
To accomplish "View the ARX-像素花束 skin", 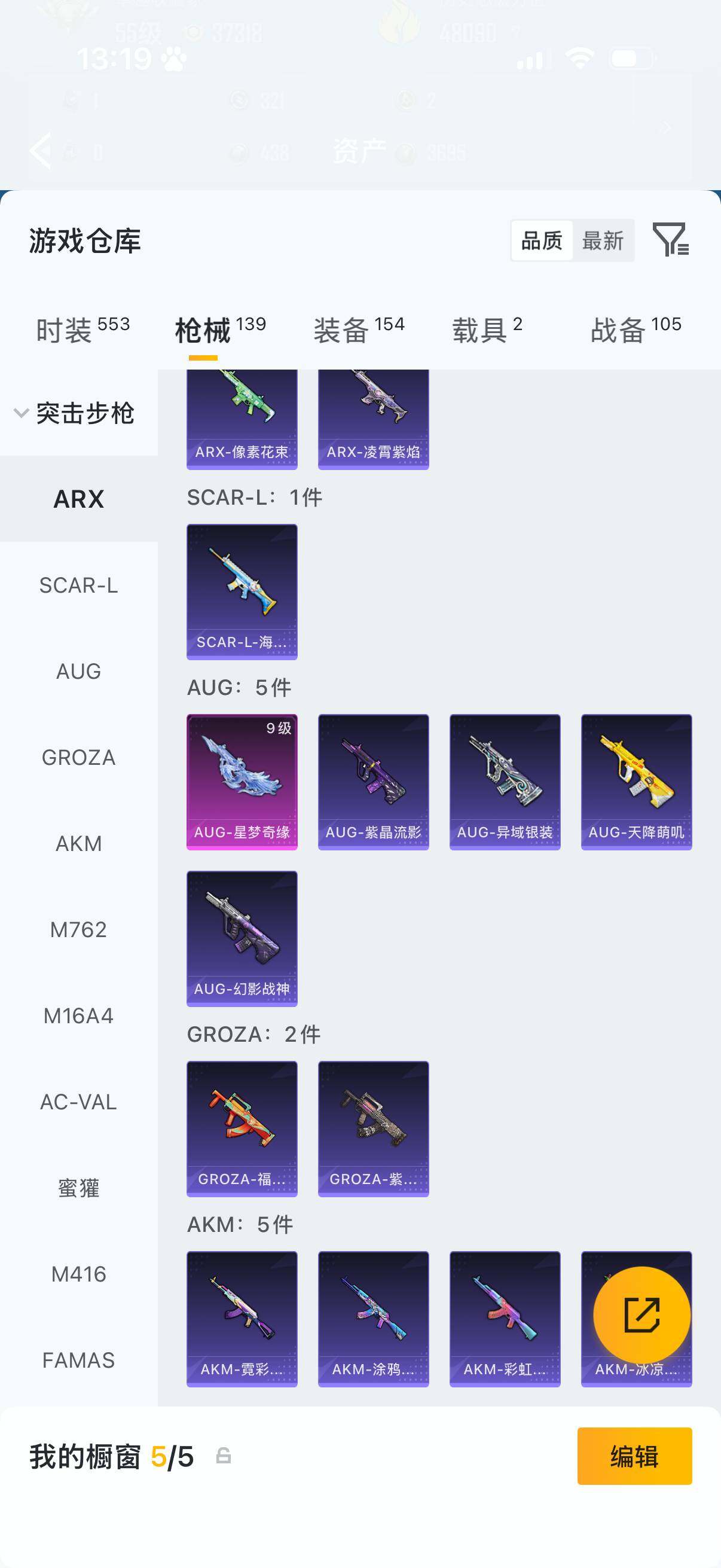I will (242, 420).
